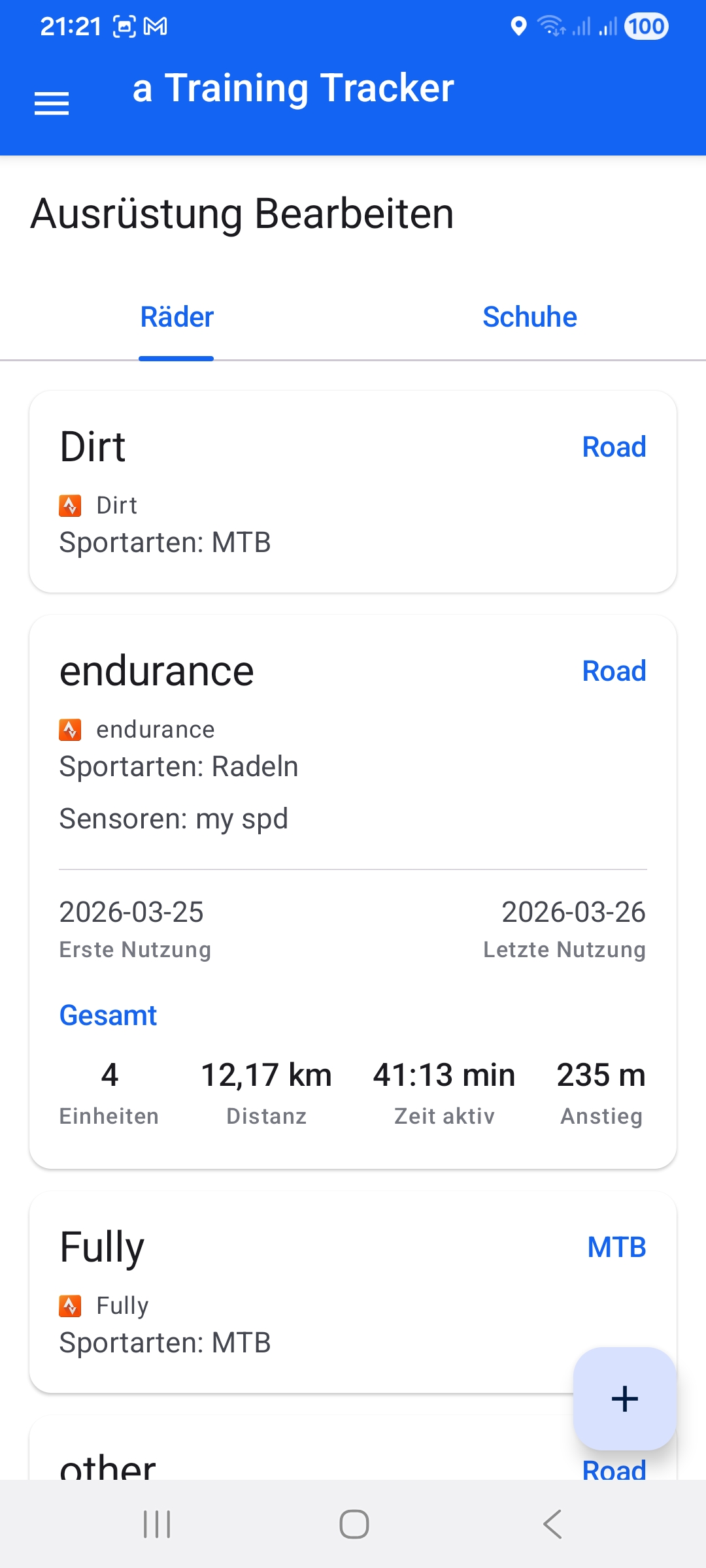706x1568 pixels.
Task: Add new equipment with the plus button
Action: point(624,1398)
